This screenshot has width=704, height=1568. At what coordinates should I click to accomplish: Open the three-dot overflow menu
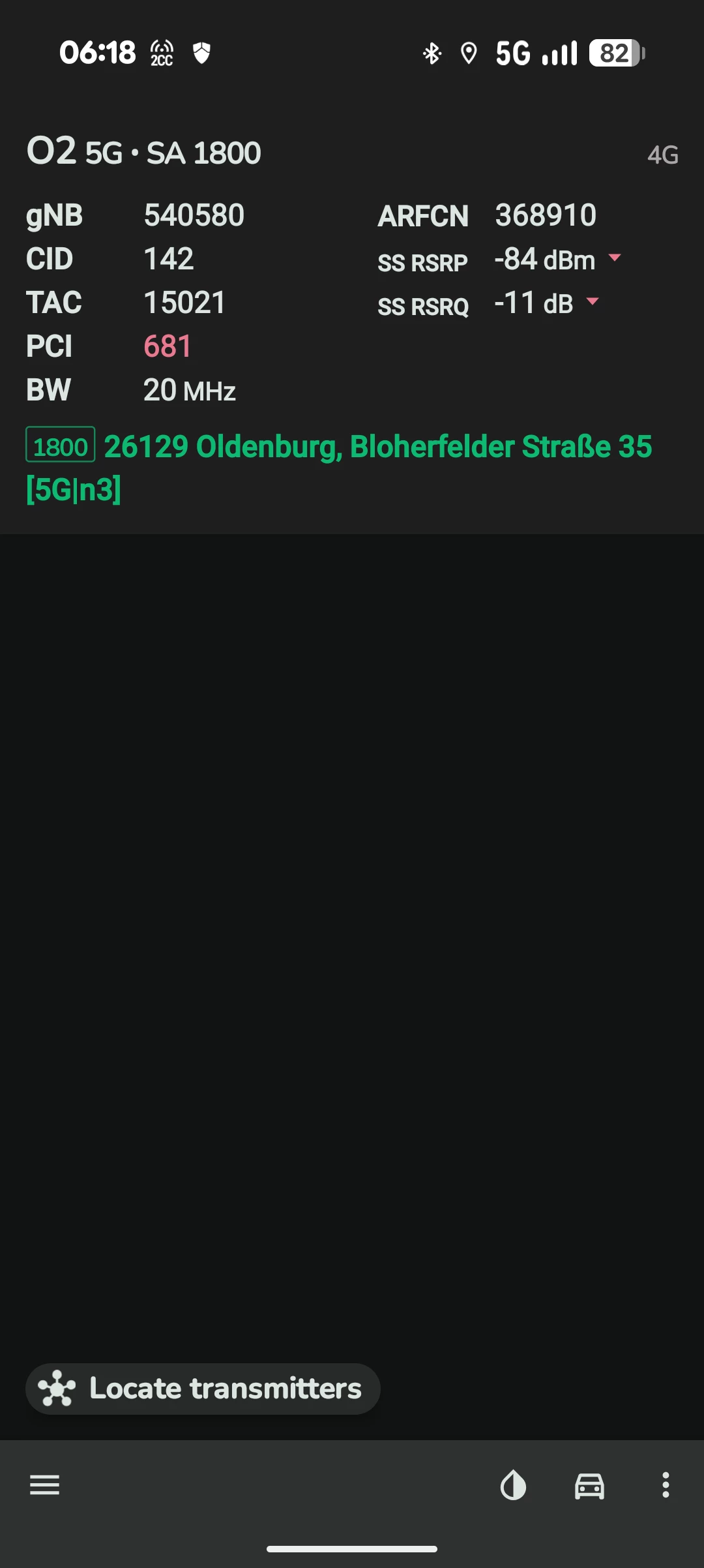[665, 1485]
